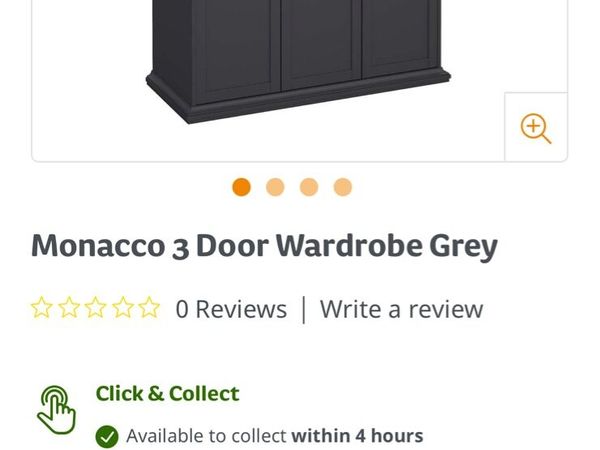Image resolution: width=600 pixels, height=450 pixels.
Task: Jump to the third image dot
Action: 309,187
